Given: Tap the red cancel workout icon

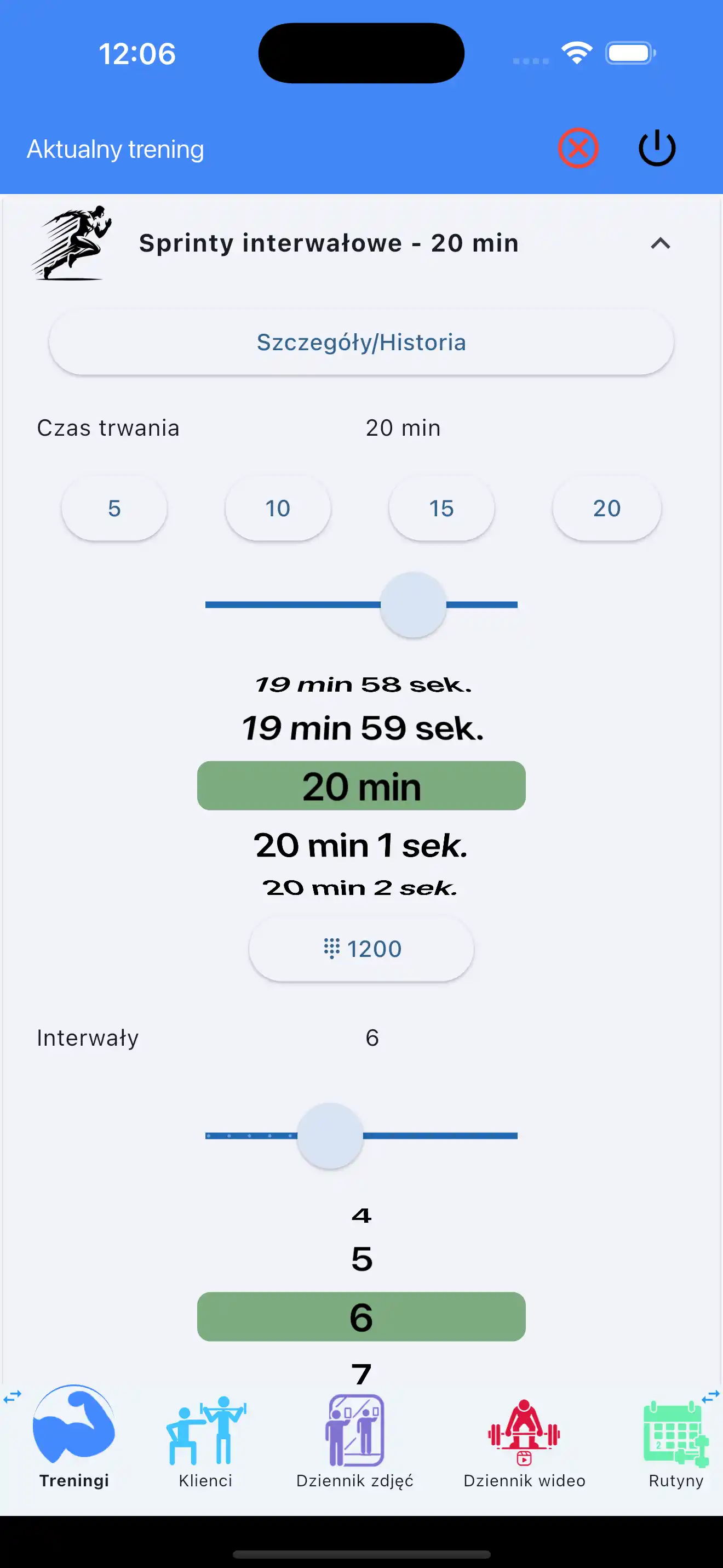Looking at the screenshot, I should click(x=578, y=148).
